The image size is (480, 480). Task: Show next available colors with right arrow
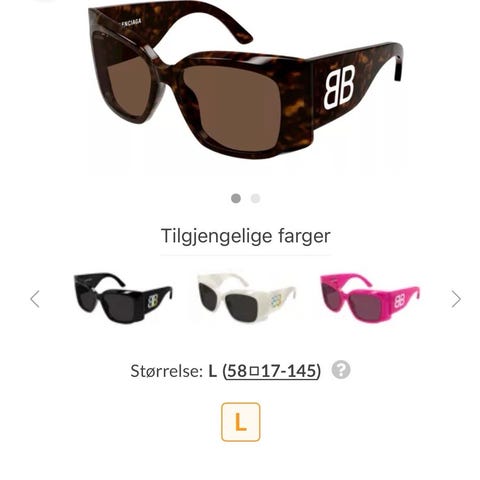tap(456, 299)
